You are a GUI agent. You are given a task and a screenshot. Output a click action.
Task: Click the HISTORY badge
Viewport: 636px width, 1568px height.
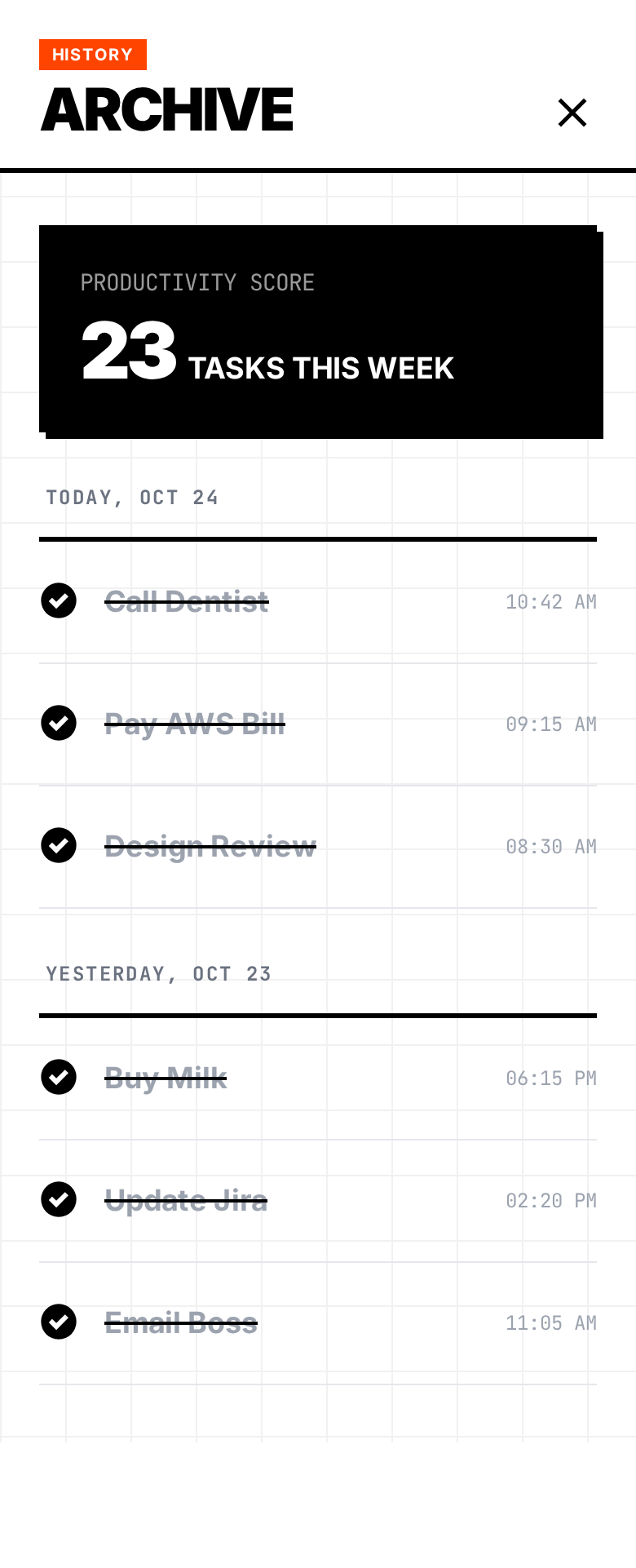(92, 55)
